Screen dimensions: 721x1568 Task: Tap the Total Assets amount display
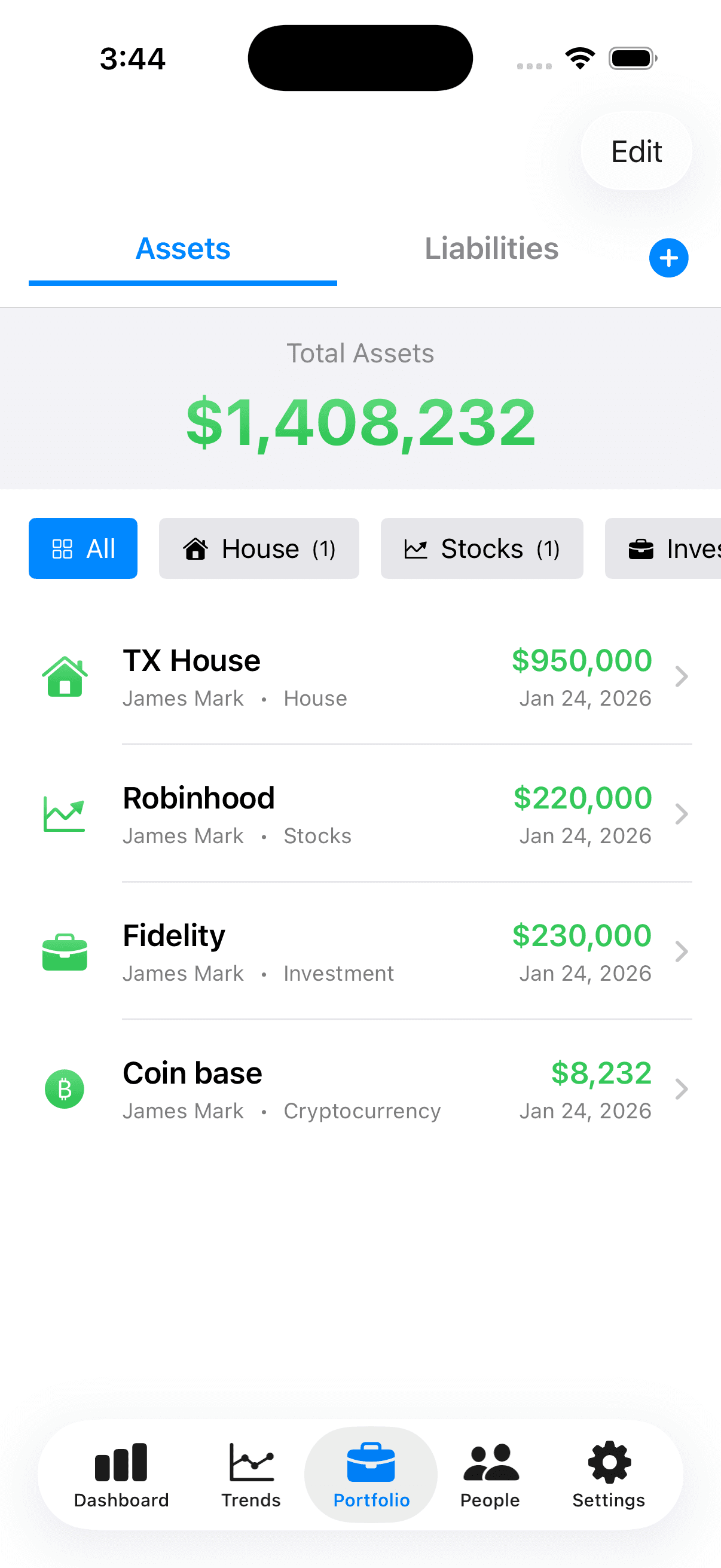pos(360,420)
